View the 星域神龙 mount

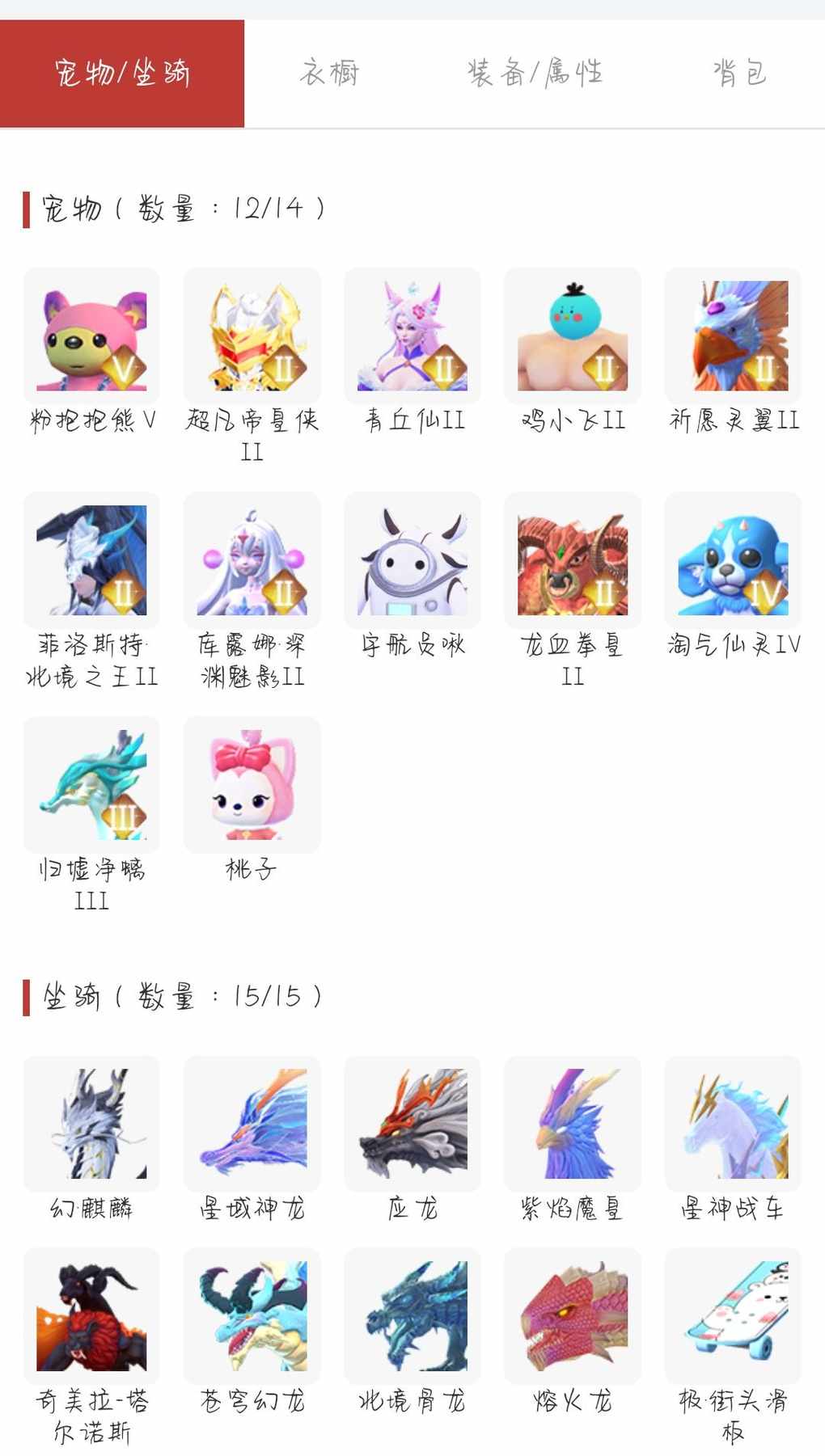(x=252, y=1124)
